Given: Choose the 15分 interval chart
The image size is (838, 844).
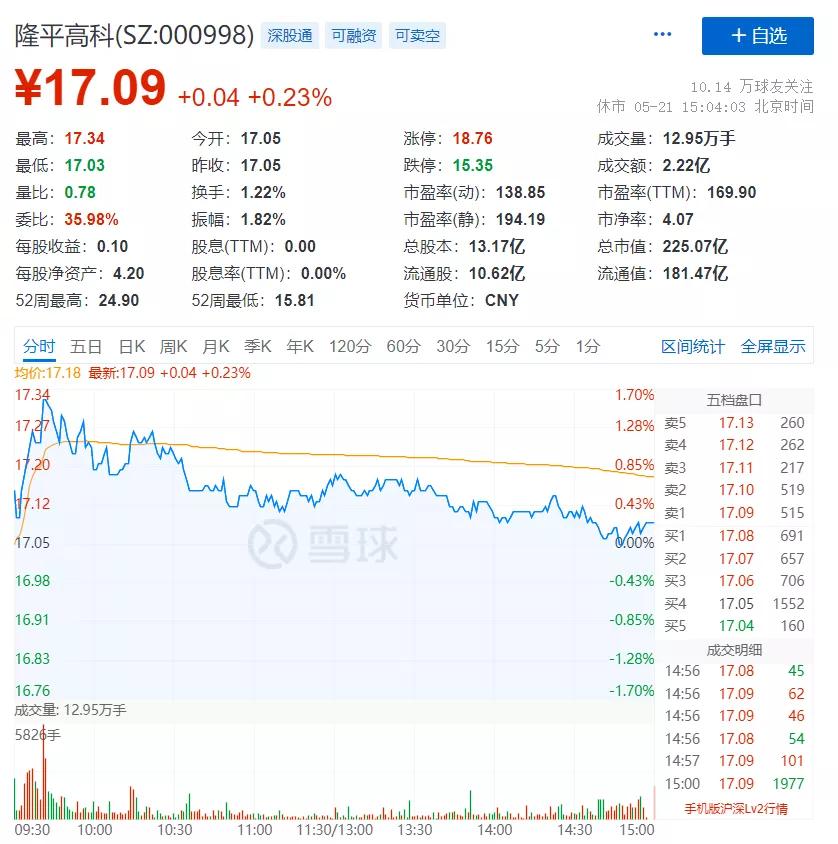Looking at the screenshot, I should point(502,347).
